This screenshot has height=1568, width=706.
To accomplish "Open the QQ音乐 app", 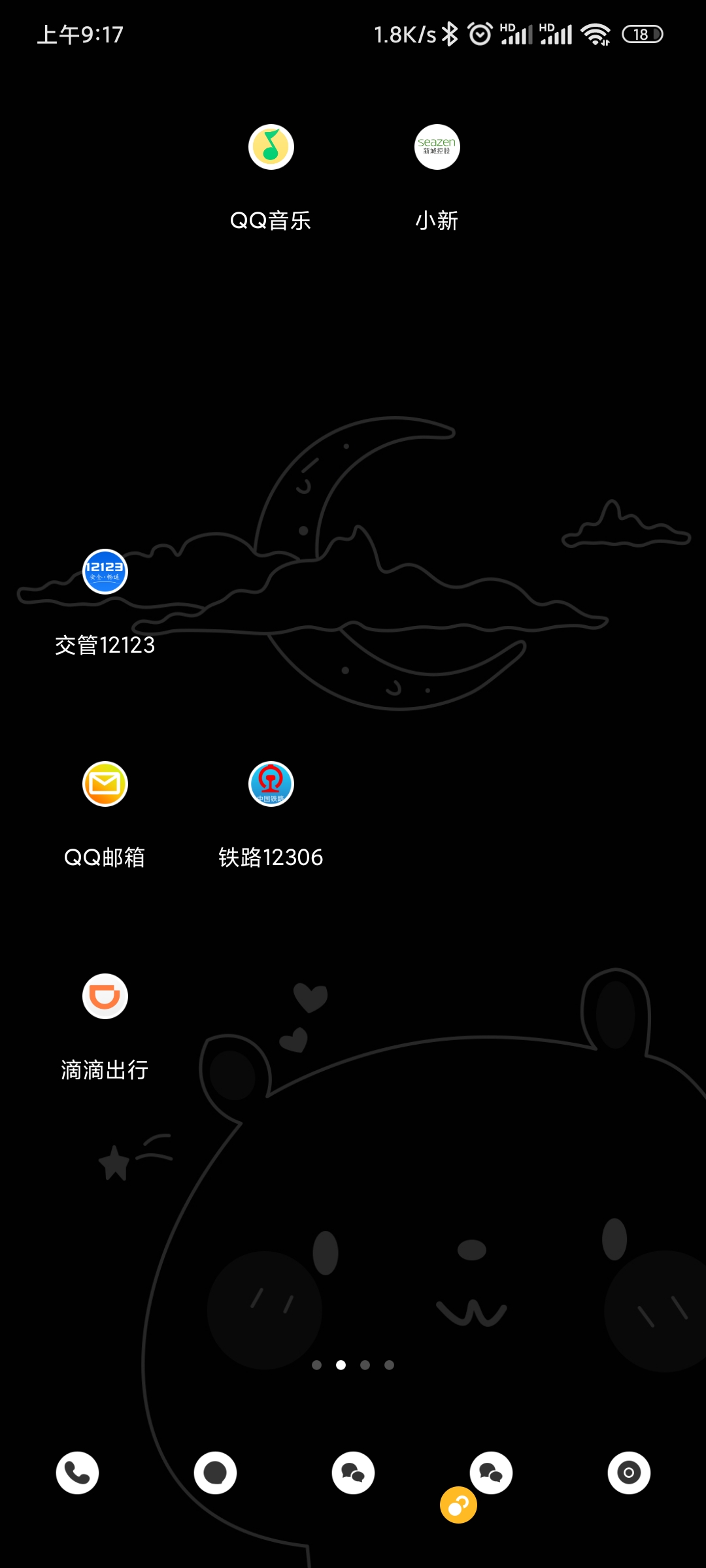I will pyautogui.click(x=271, y=147).
